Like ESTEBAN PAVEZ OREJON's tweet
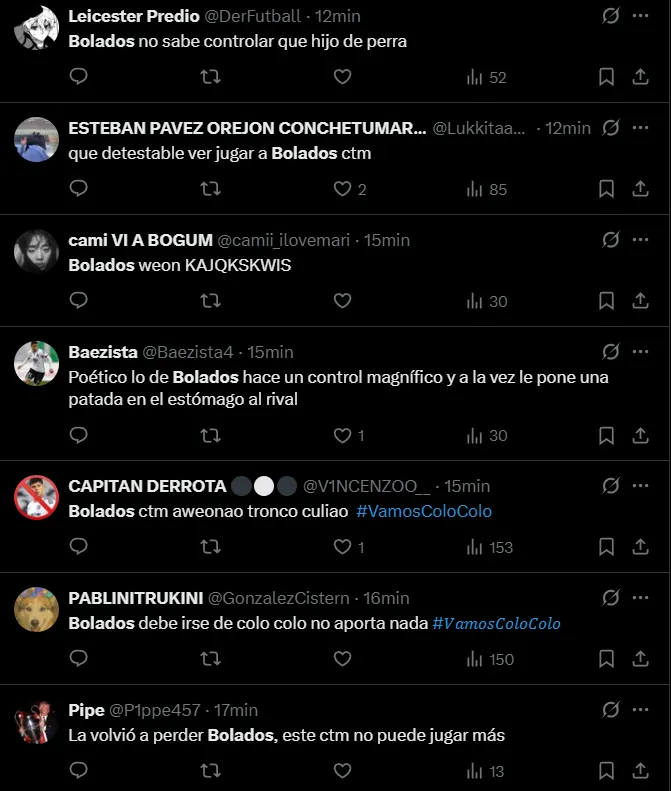 (x=342, y=189)
